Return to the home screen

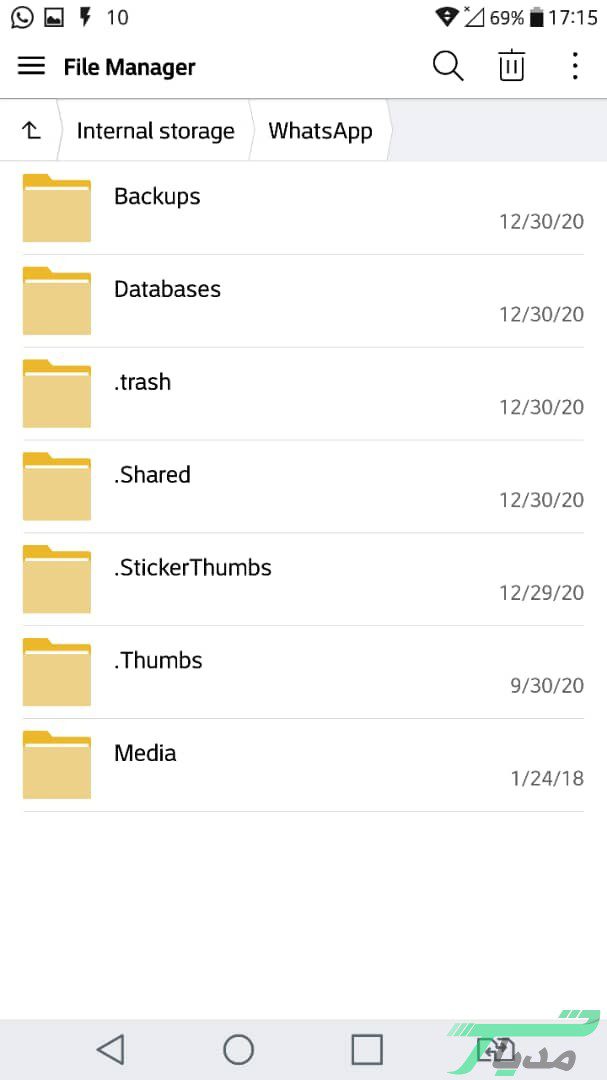238,1049
